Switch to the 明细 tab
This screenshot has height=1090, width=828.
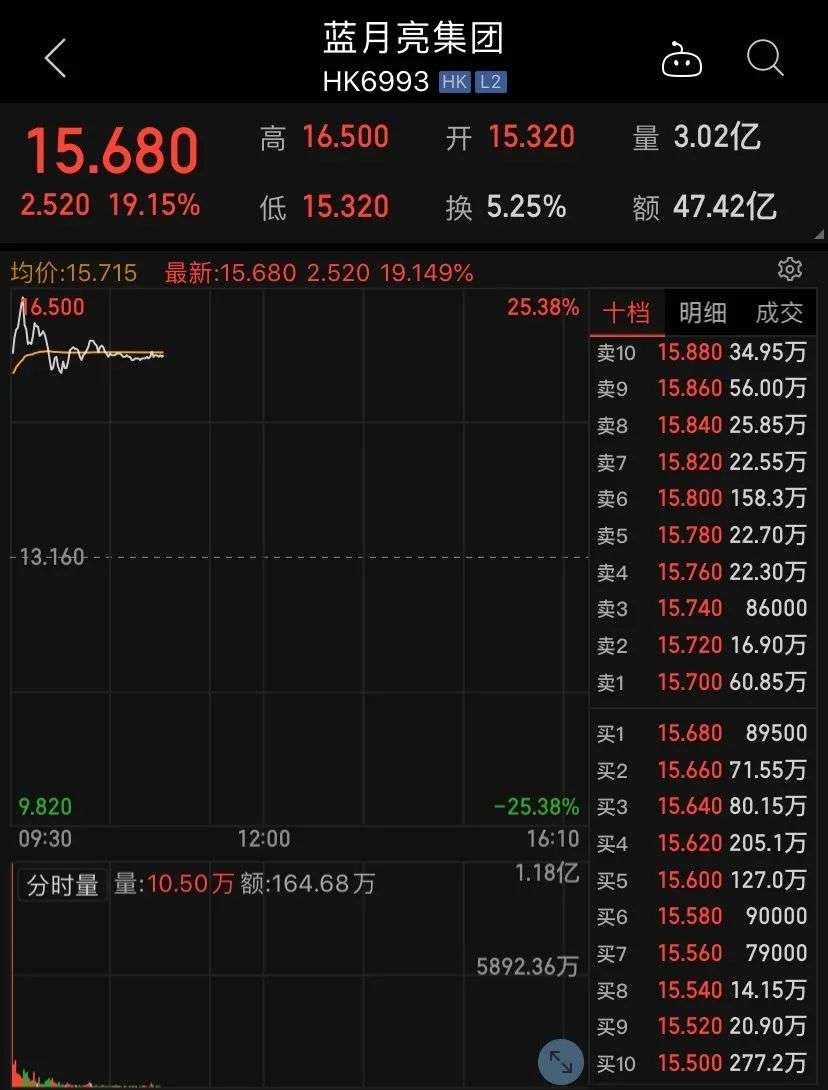tap(702, 313)
